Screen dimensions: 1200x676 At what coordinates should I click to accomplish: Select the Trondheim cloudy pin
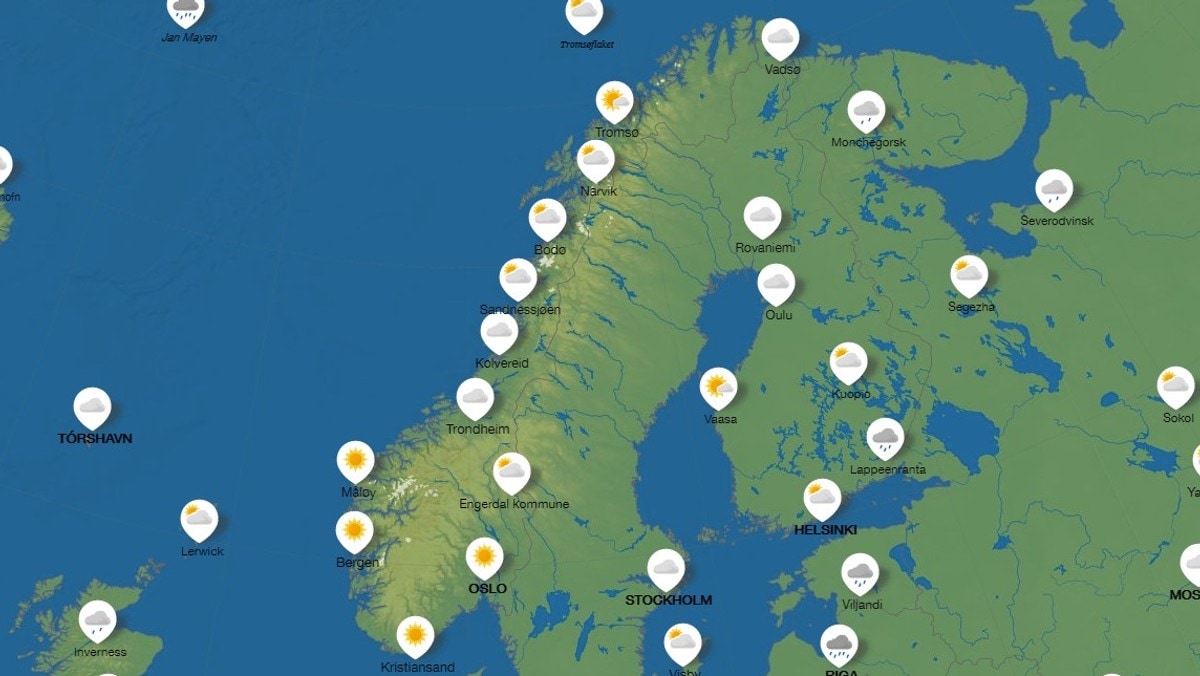pyautogui.click(x=476, y=396)
